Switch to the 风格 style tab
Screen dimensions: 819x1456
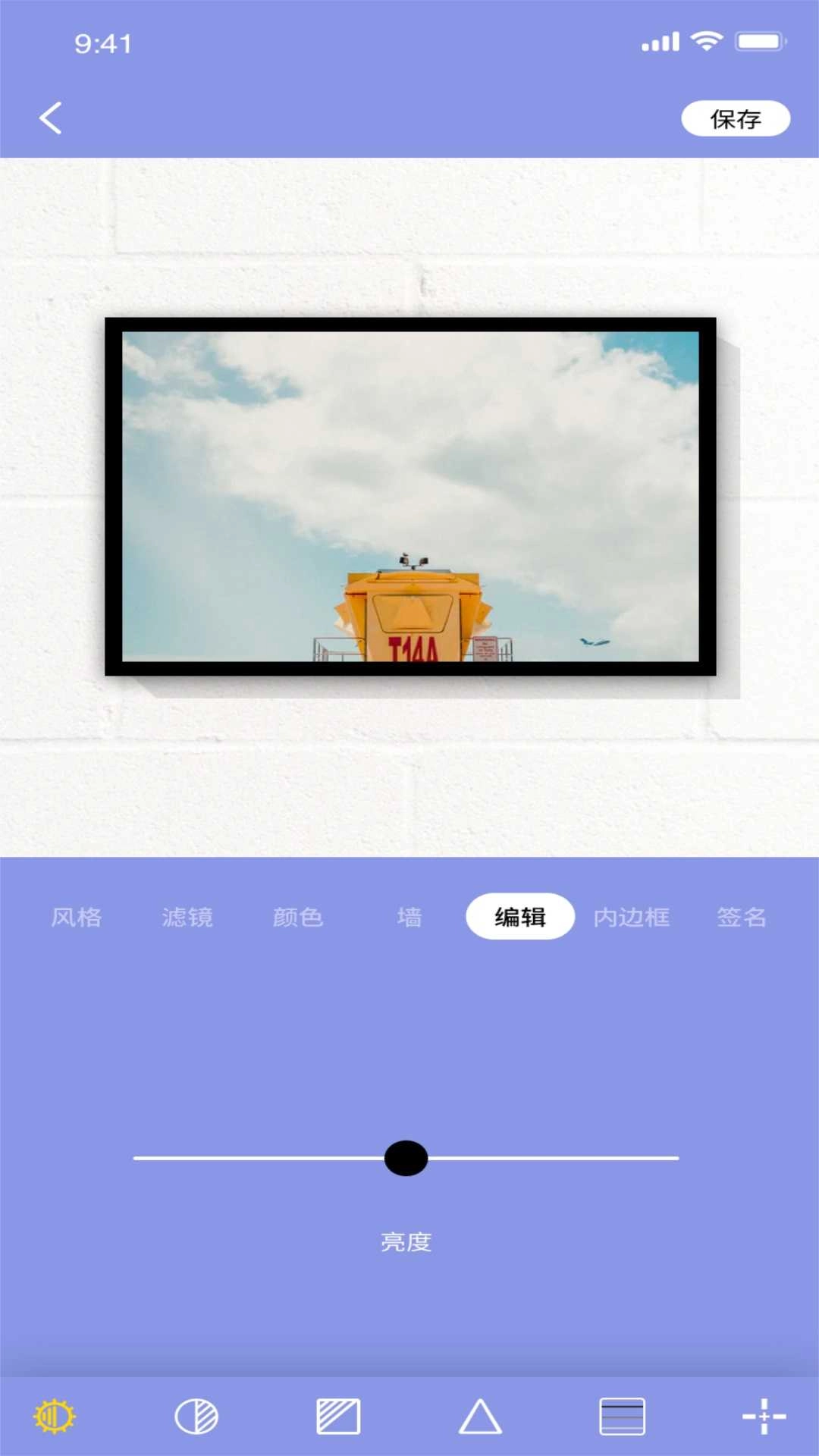pos(77,916)
